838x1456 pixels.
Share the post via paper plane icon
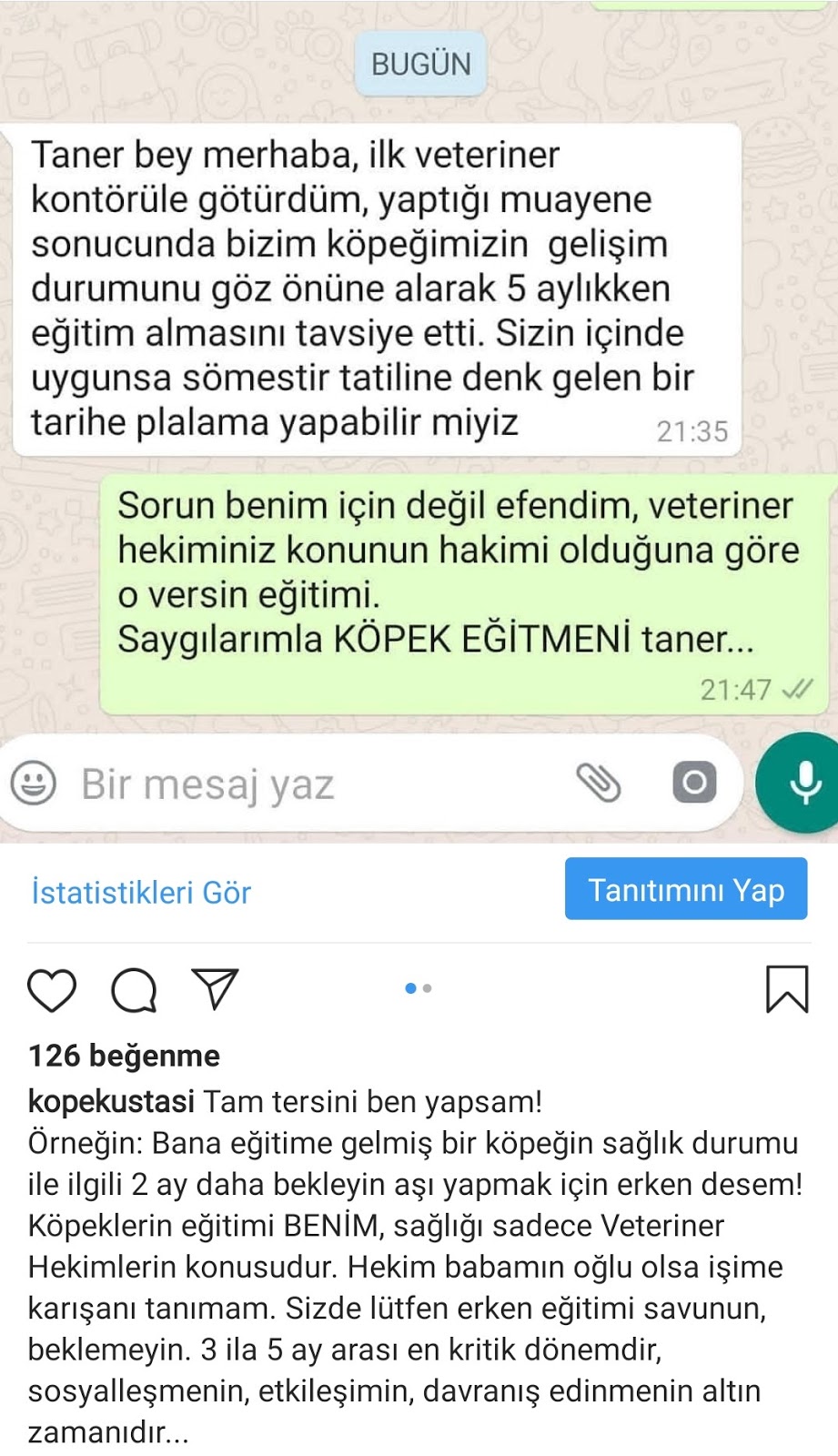(x=216, y=988)
